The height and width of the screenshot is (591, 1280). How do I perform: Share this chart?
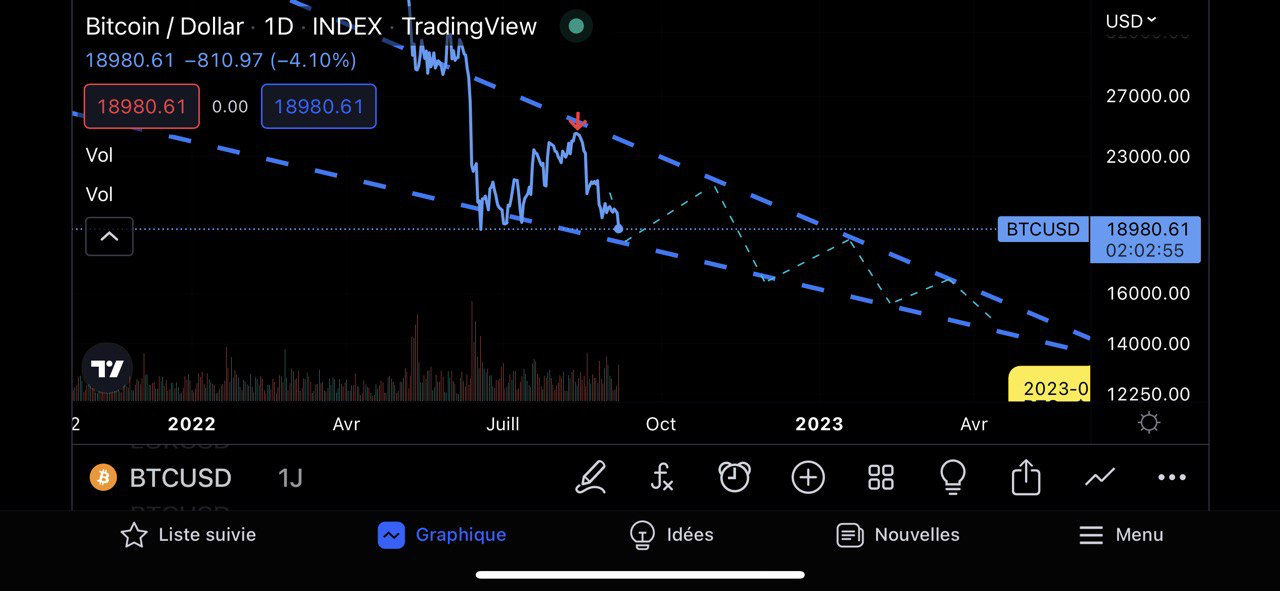pyautogui.click(x=1026, y=477)
